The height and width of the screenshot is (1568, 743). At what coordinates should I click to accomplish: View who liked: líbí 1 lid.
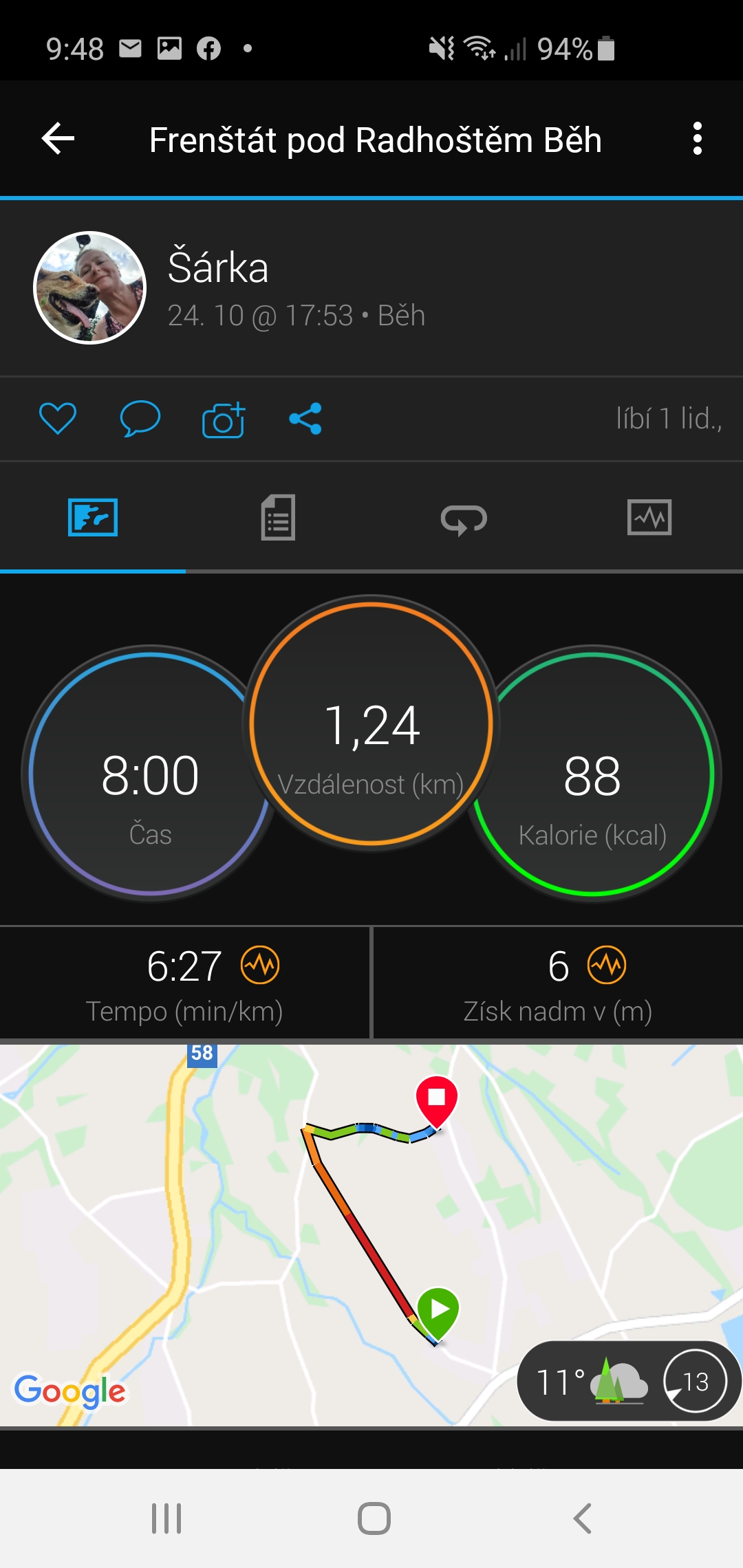[x=669, y=418]
